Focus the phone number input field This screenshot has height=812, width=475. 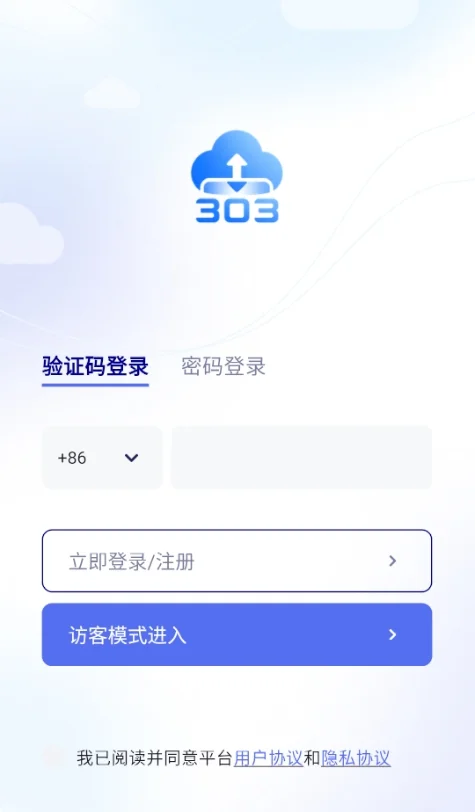(301, 458)
